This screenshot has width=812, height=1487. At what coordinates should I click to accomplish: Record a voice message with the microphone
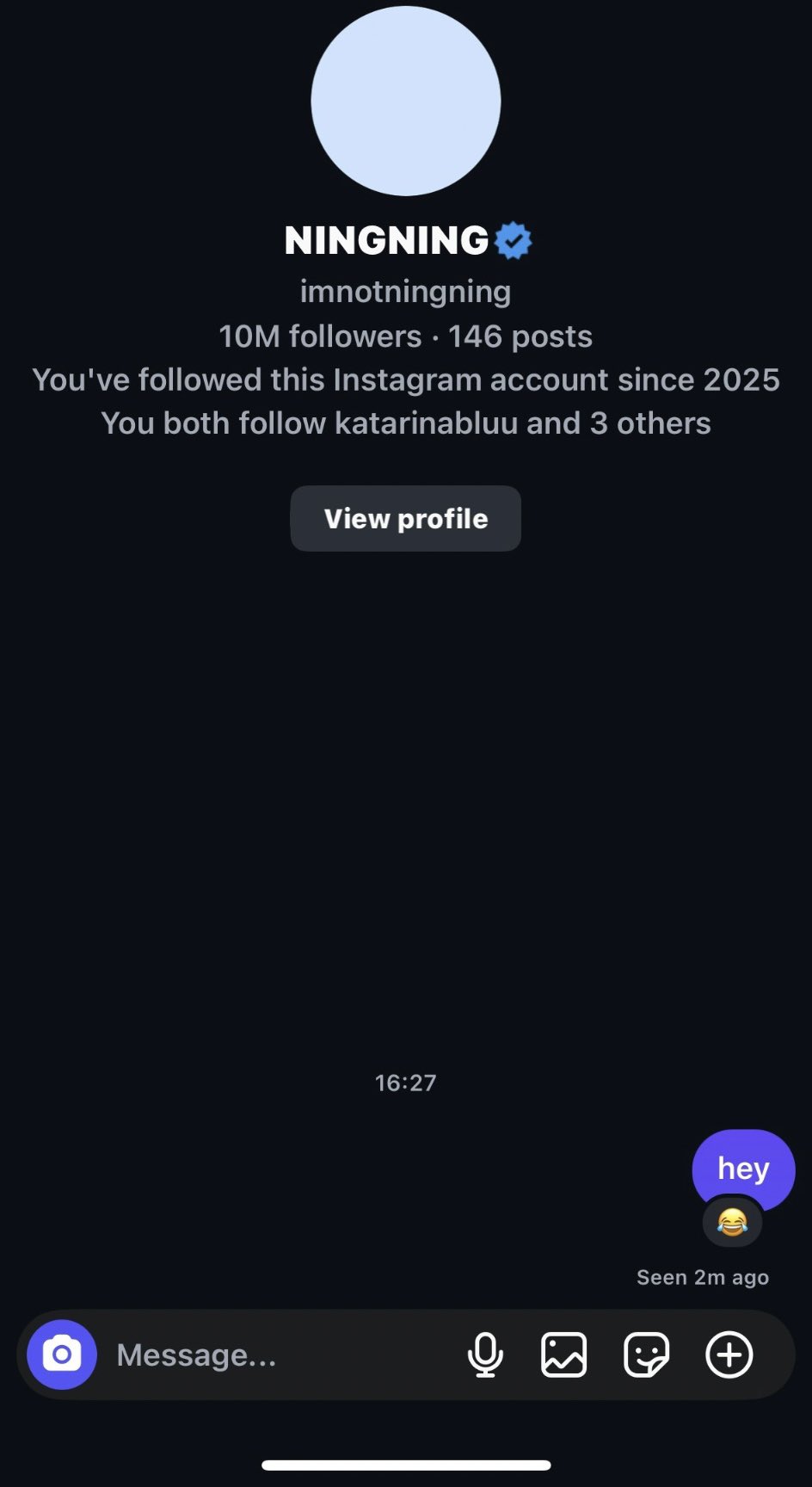click(x=485, y=1354)
